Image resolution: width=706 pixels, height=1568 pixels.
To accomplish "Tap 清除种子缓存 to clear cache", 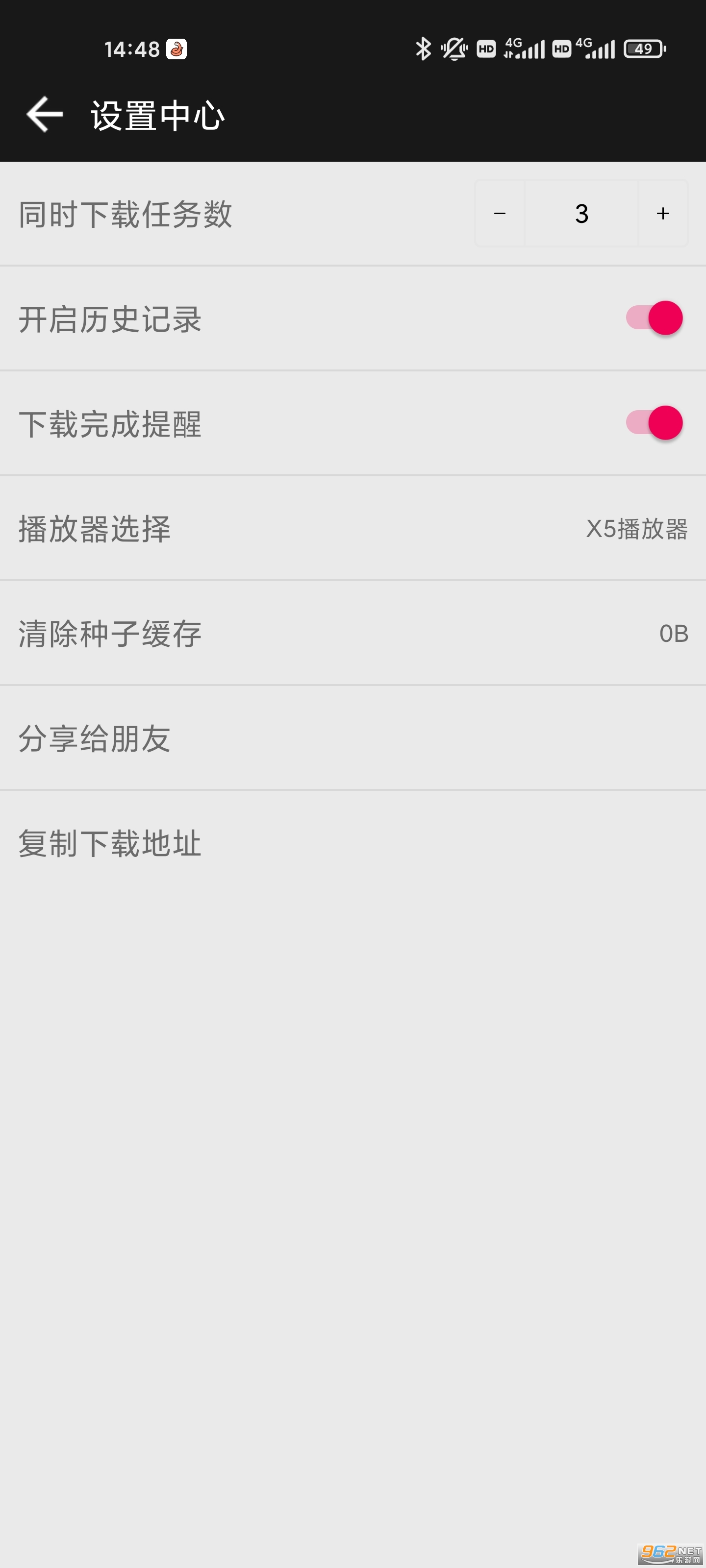I will [353, 634].
